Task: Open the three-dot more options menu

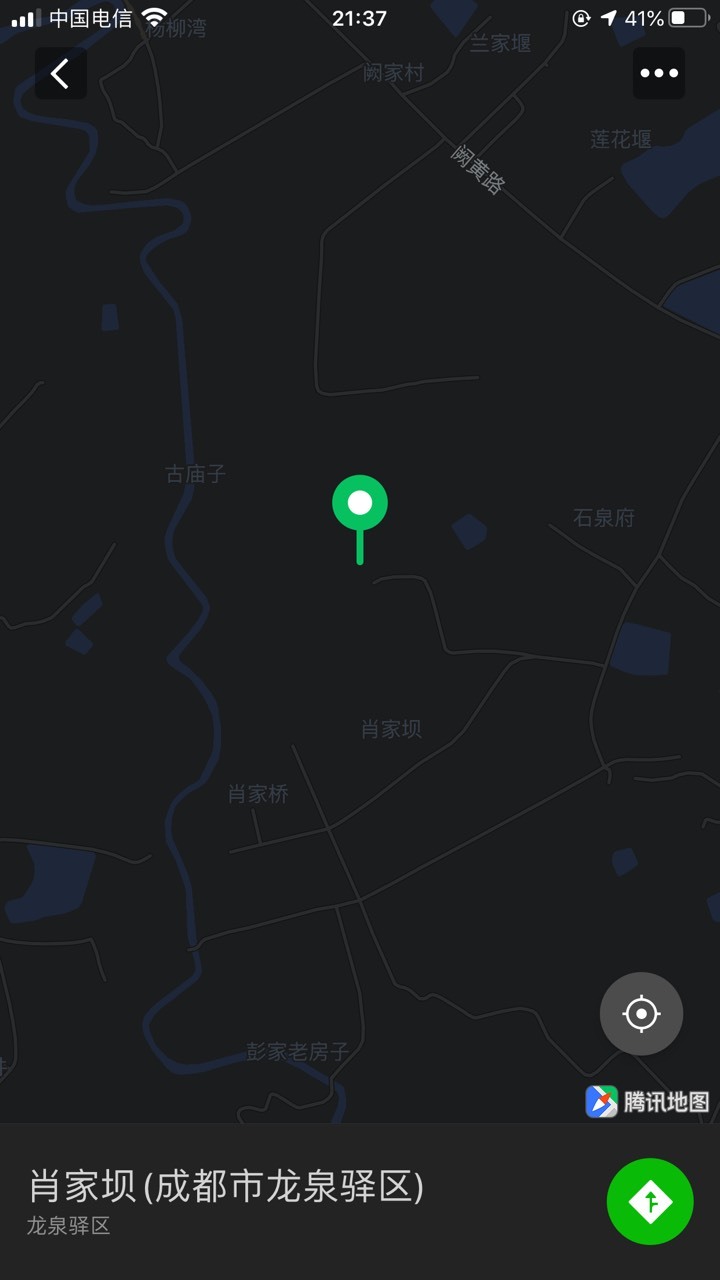Action: point(659,73)
